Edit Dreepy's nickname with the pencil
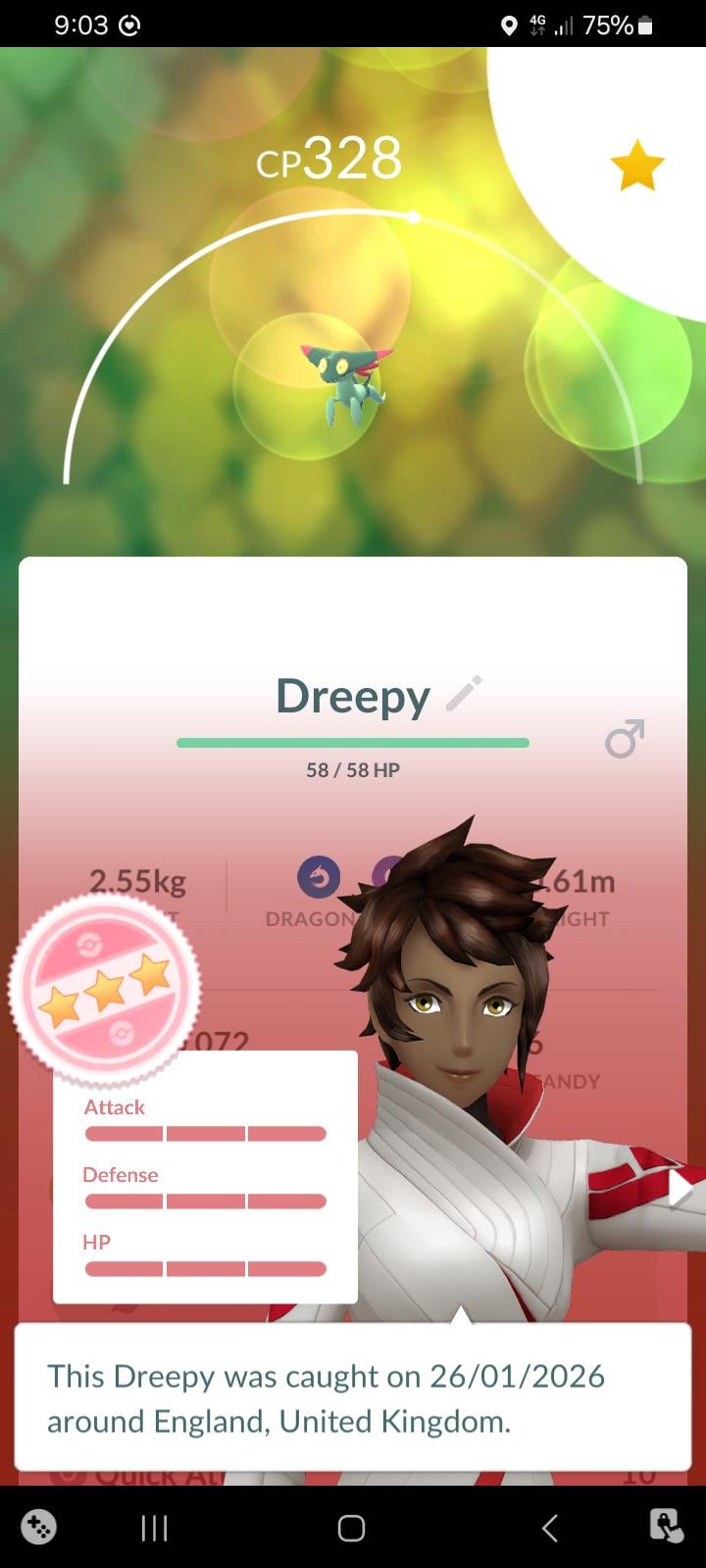 pos(464,693)
